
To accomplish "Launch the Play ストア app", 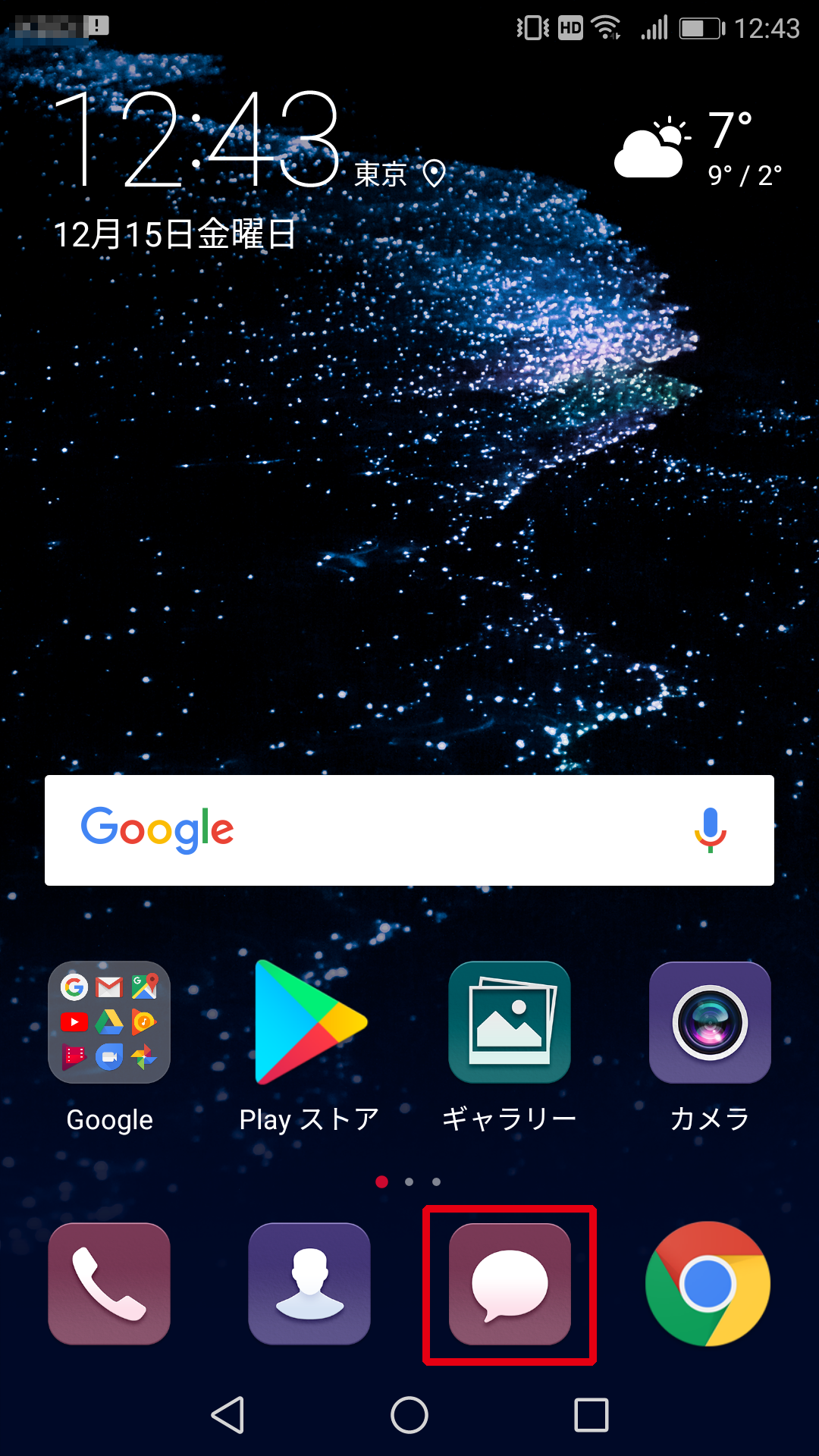I will 309,1022.
